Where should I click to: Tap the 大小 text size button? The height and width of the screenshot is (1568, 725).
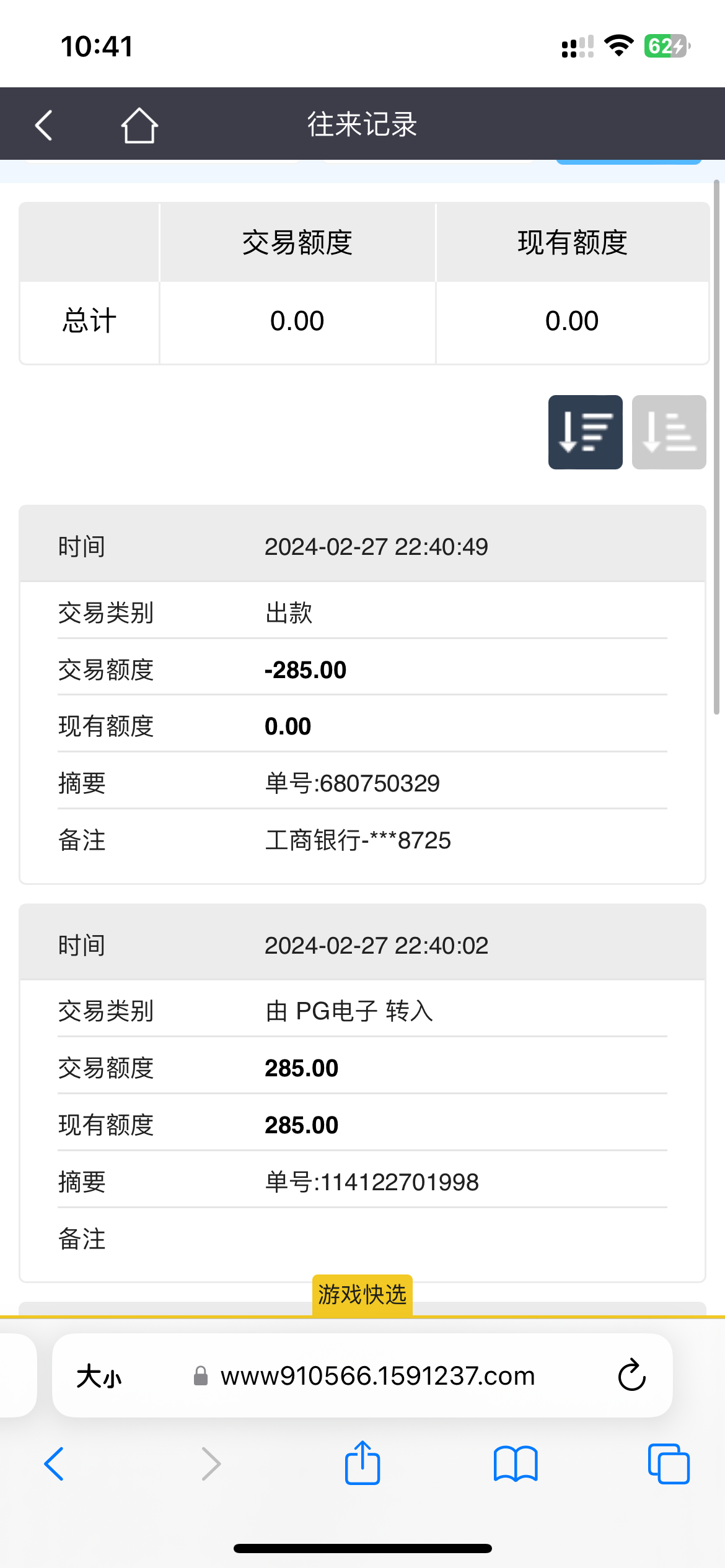[99, 1377]
